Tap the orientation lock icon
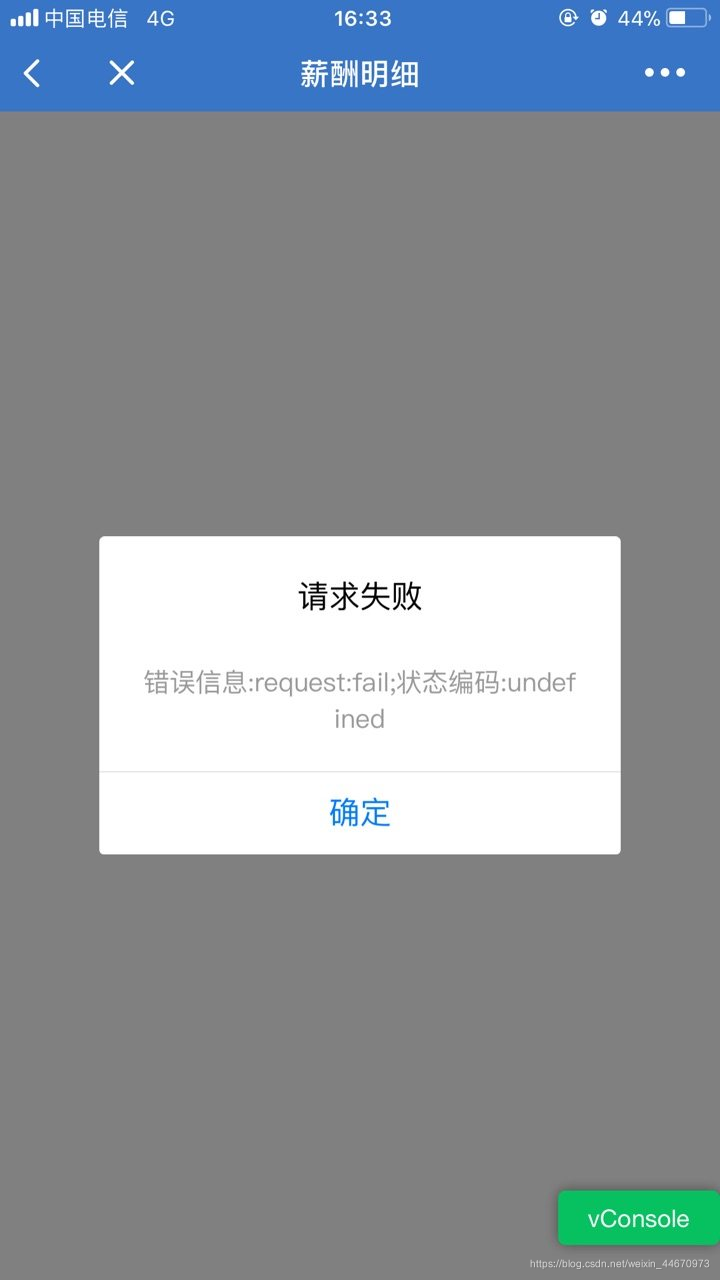Screen dimensions: 720x1280 point(570,17)
